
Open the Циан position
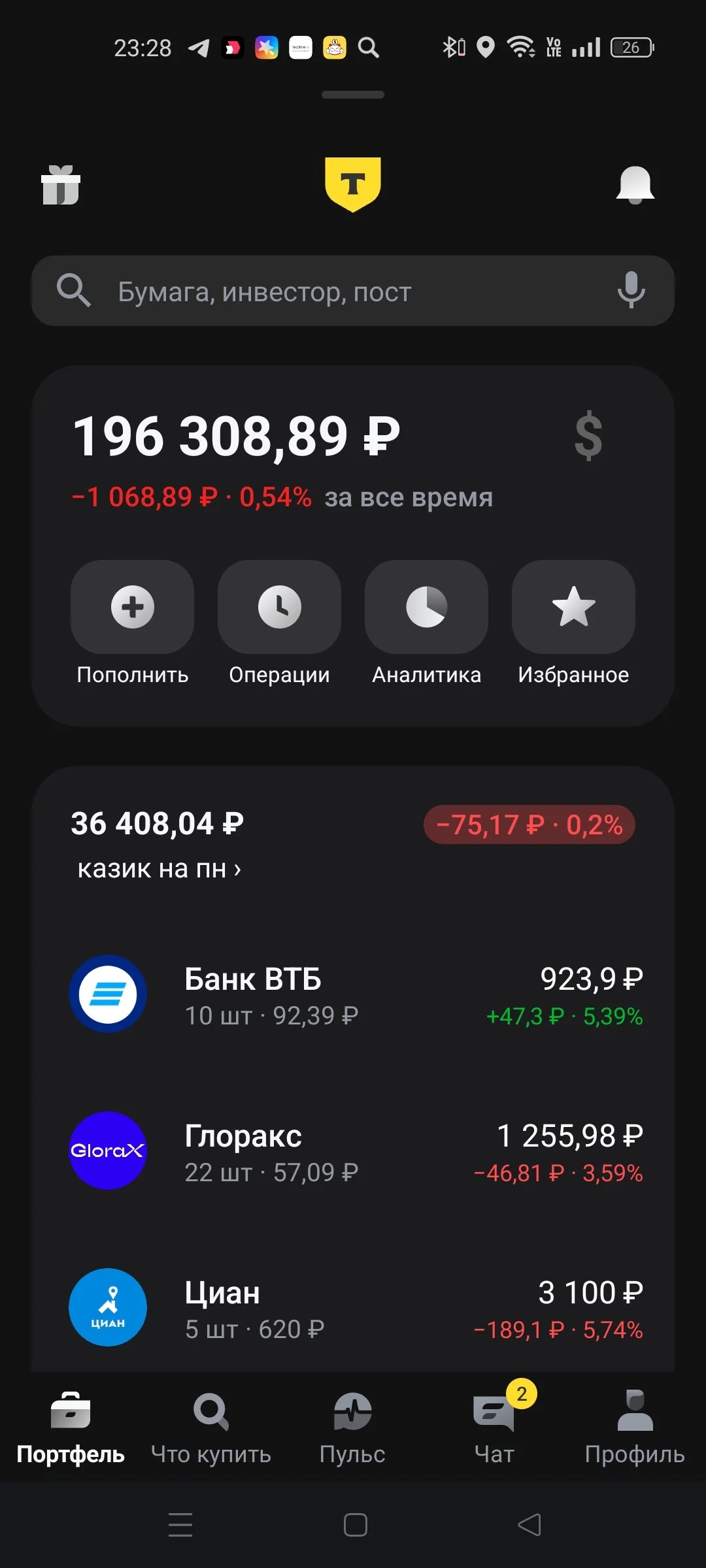353,1308
